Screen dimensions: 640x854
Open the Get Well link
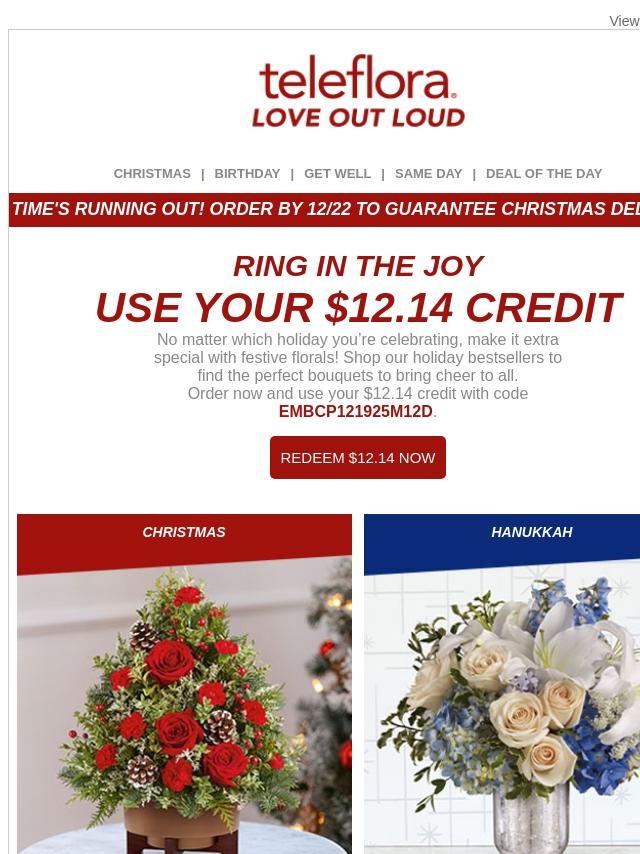click(x=337, y=174)
